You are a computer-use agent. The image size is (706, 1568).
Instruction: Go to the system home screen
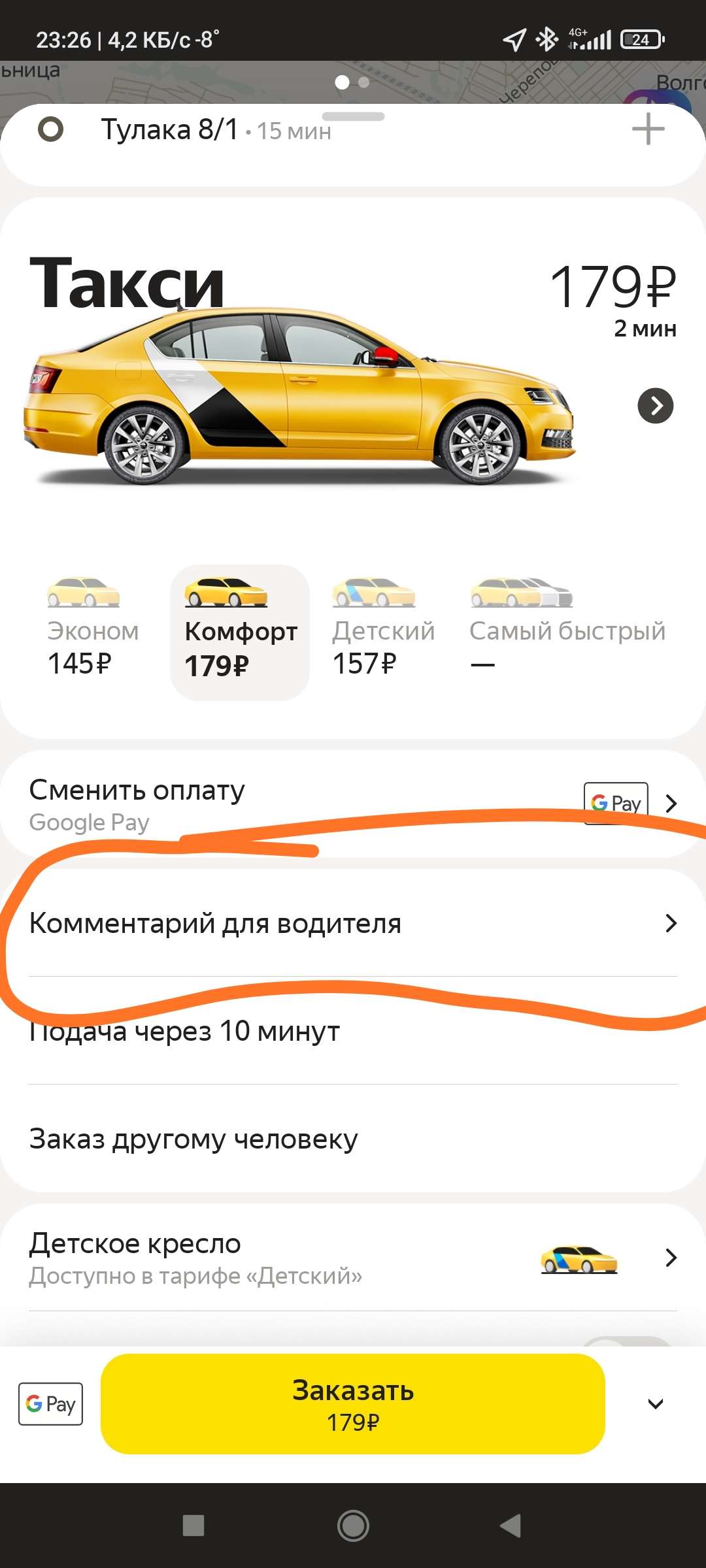[353, 1526]
